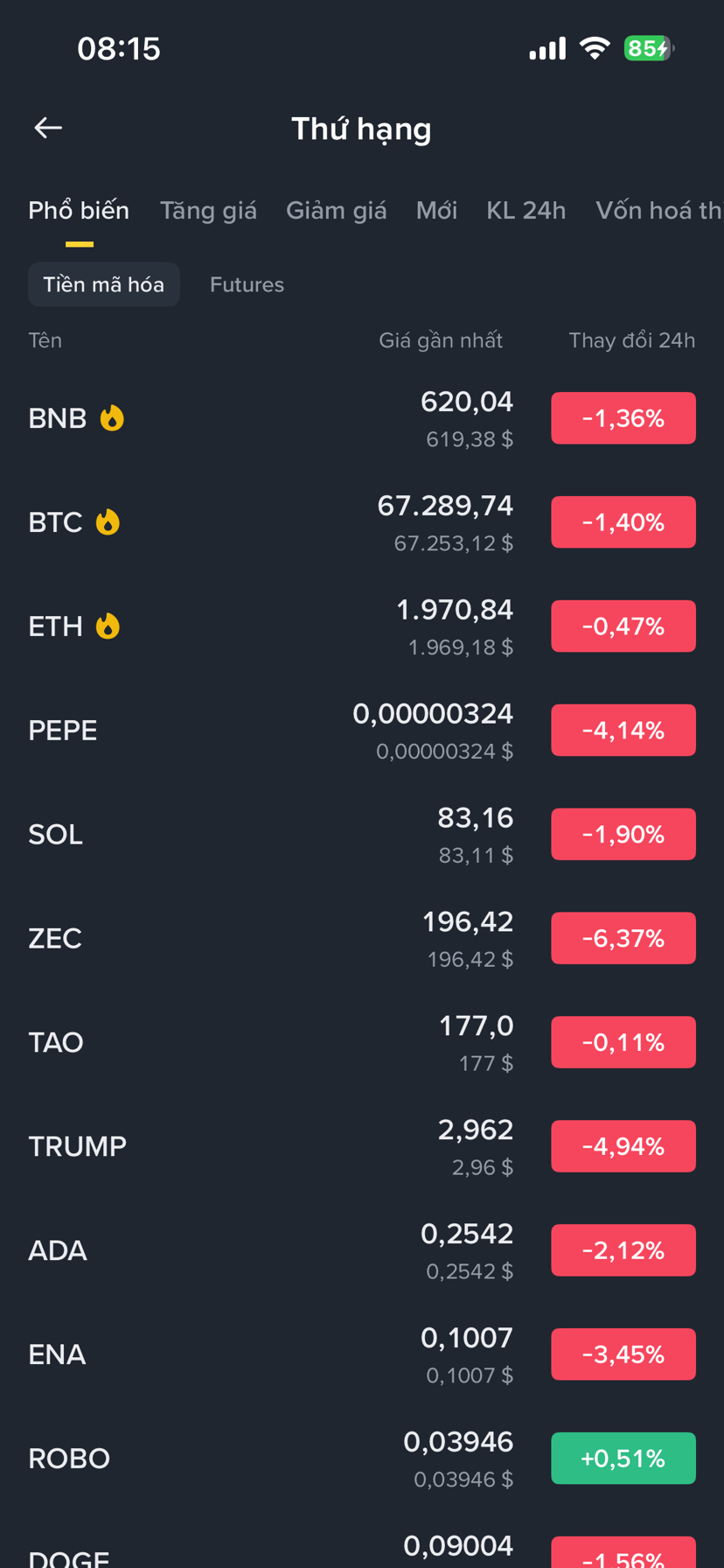Viewport: 724px width, 1568px height.
Task: Open the ADA coin row
Action: pyautogui.click(x=58, y=1250)
